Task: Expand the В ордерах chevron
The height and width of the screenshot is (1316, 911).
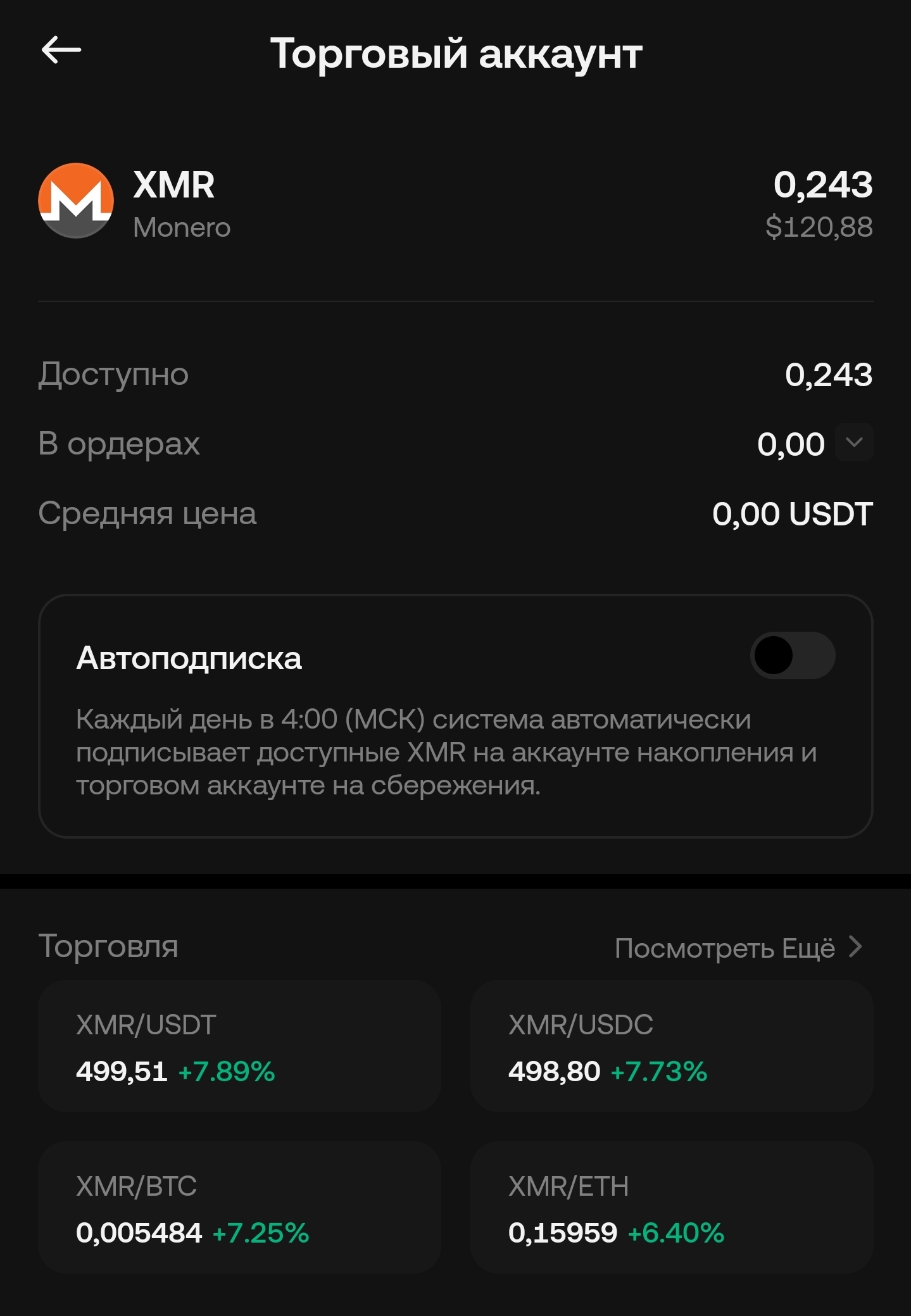Action: tap(854, 442)
